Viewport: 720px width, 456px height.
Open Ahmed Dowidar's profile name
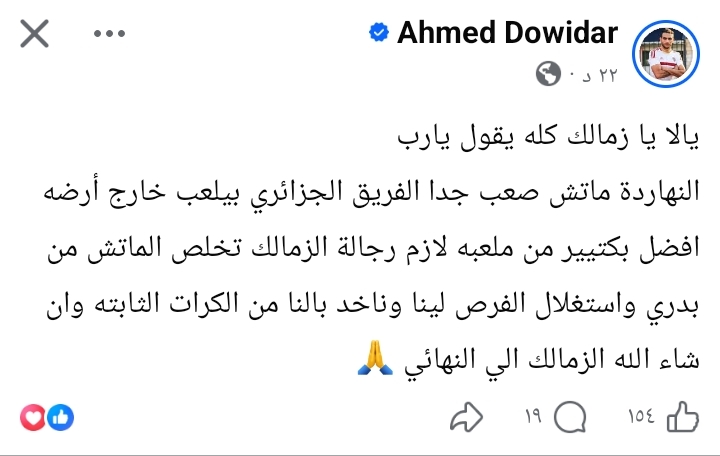(507, 33)
